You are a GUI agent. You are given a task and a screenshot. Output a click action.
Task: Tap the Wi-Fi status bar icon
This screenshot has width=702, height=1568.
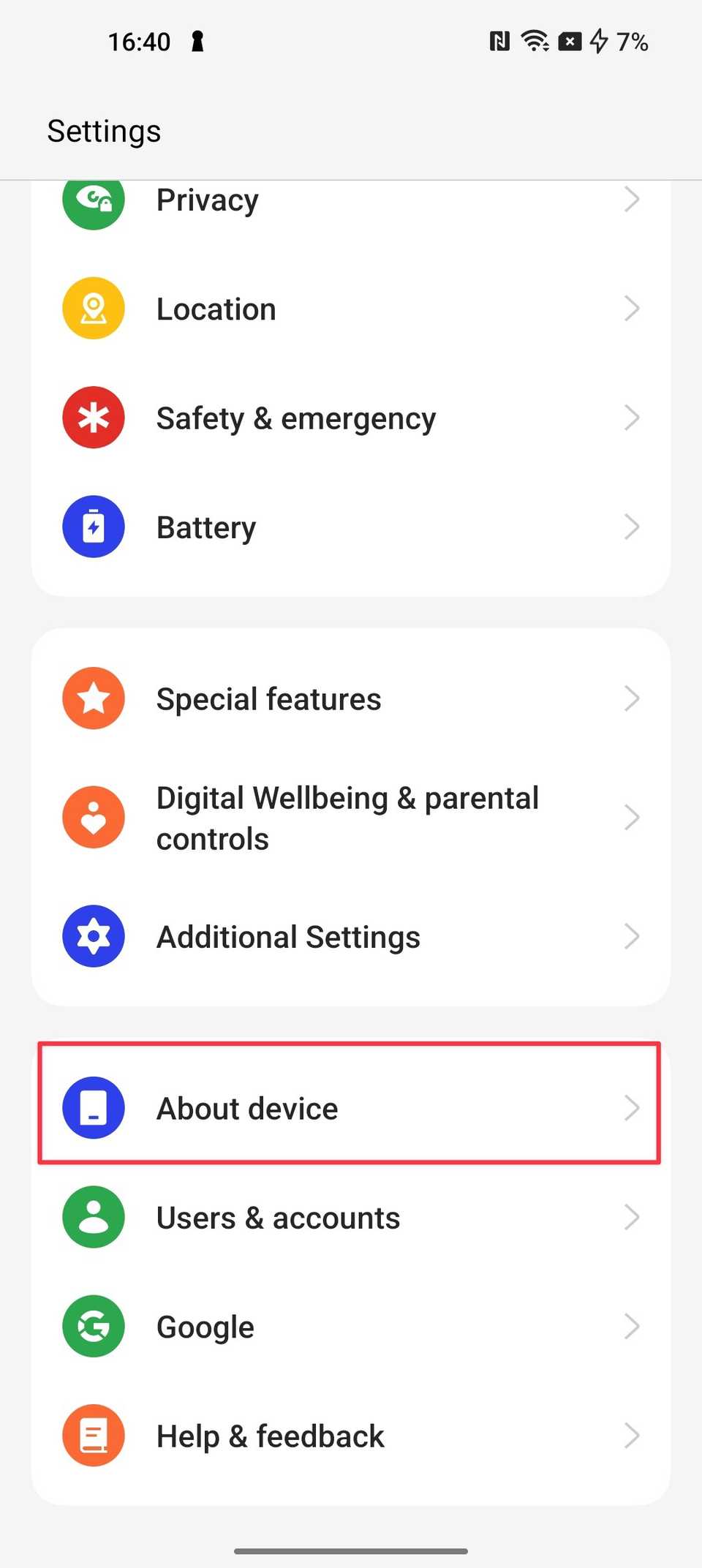click(536, 42)
